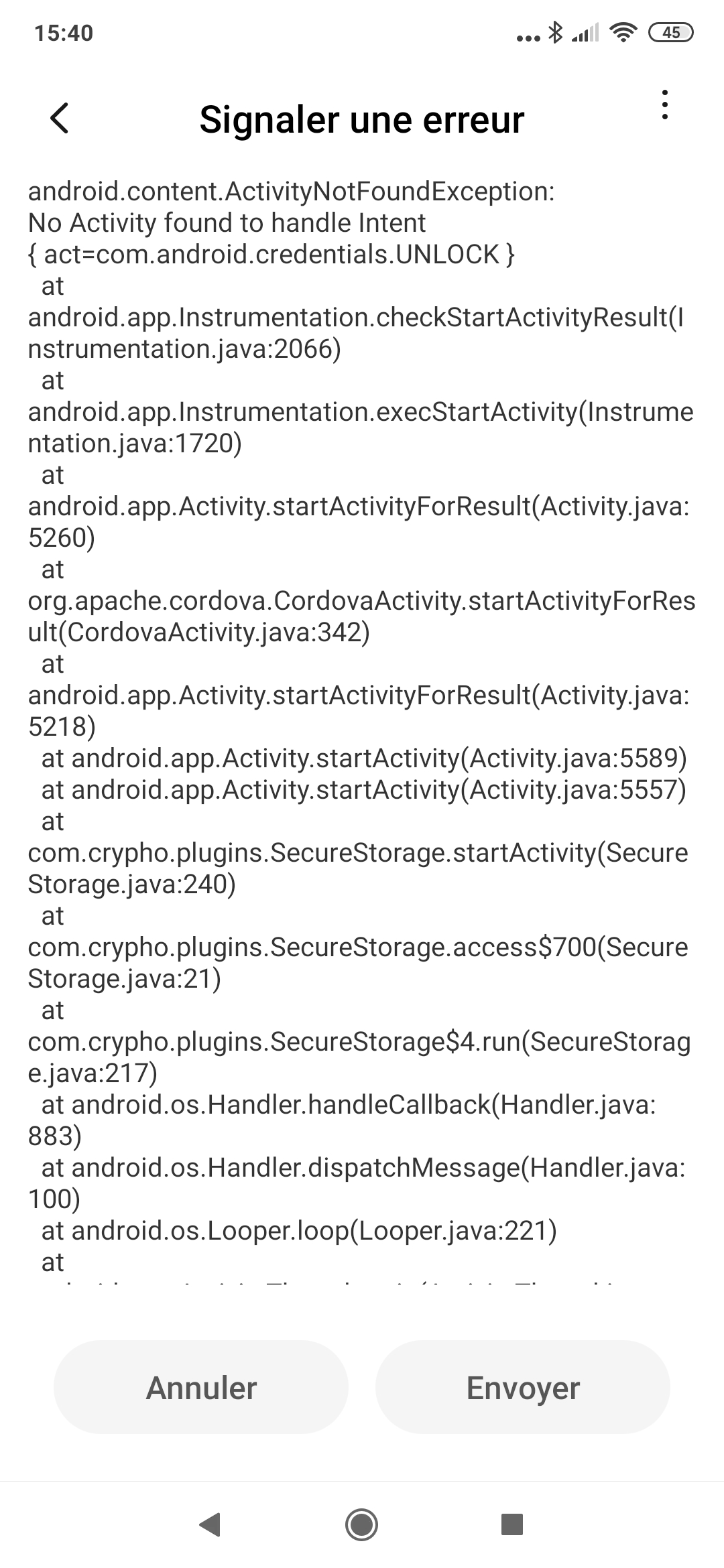Image resolution: width=724 pixels, height=1568 pixels.
Task: Open the three-dot overflow menu
Action: click(x=664, y=105)
